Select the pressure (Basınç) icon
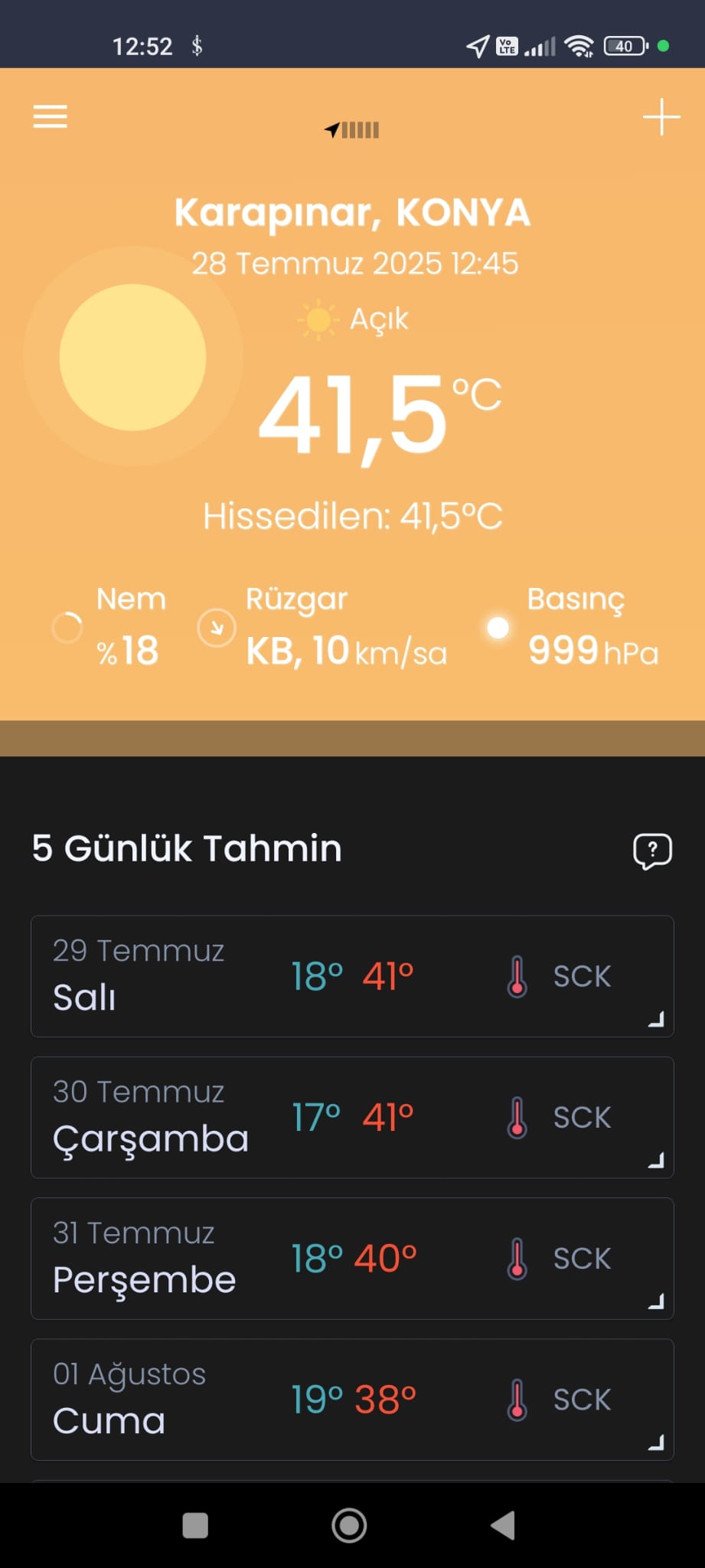The image size is (705, 1568). pos(499,627)
